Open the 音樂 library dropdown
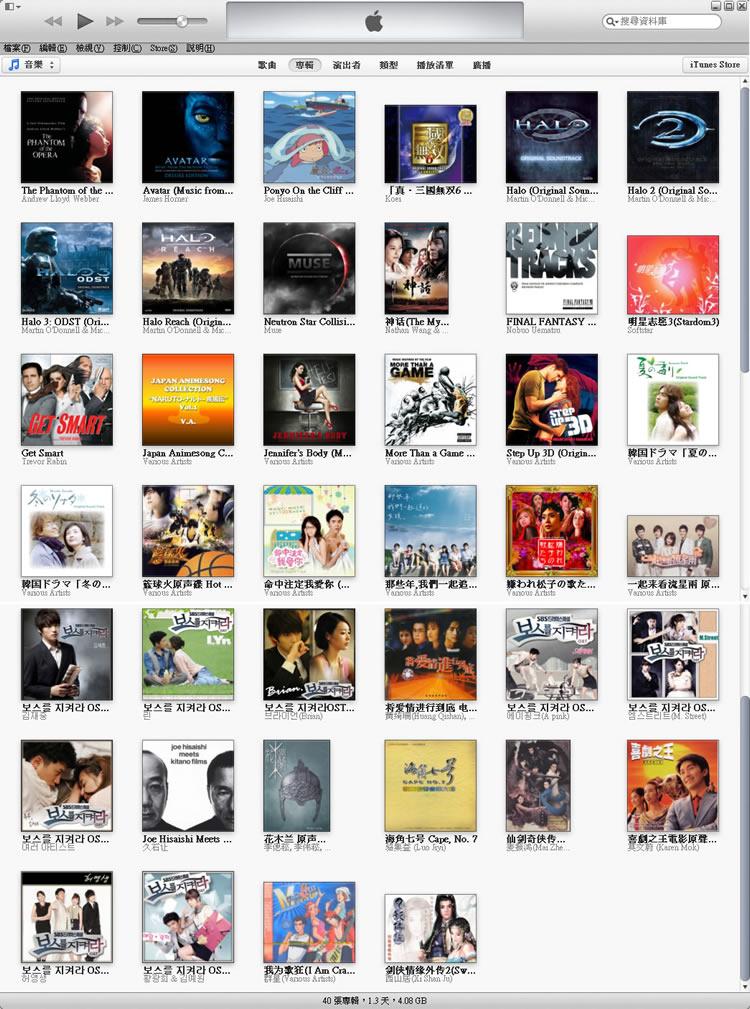The image size is (750, 1009). 32,65
